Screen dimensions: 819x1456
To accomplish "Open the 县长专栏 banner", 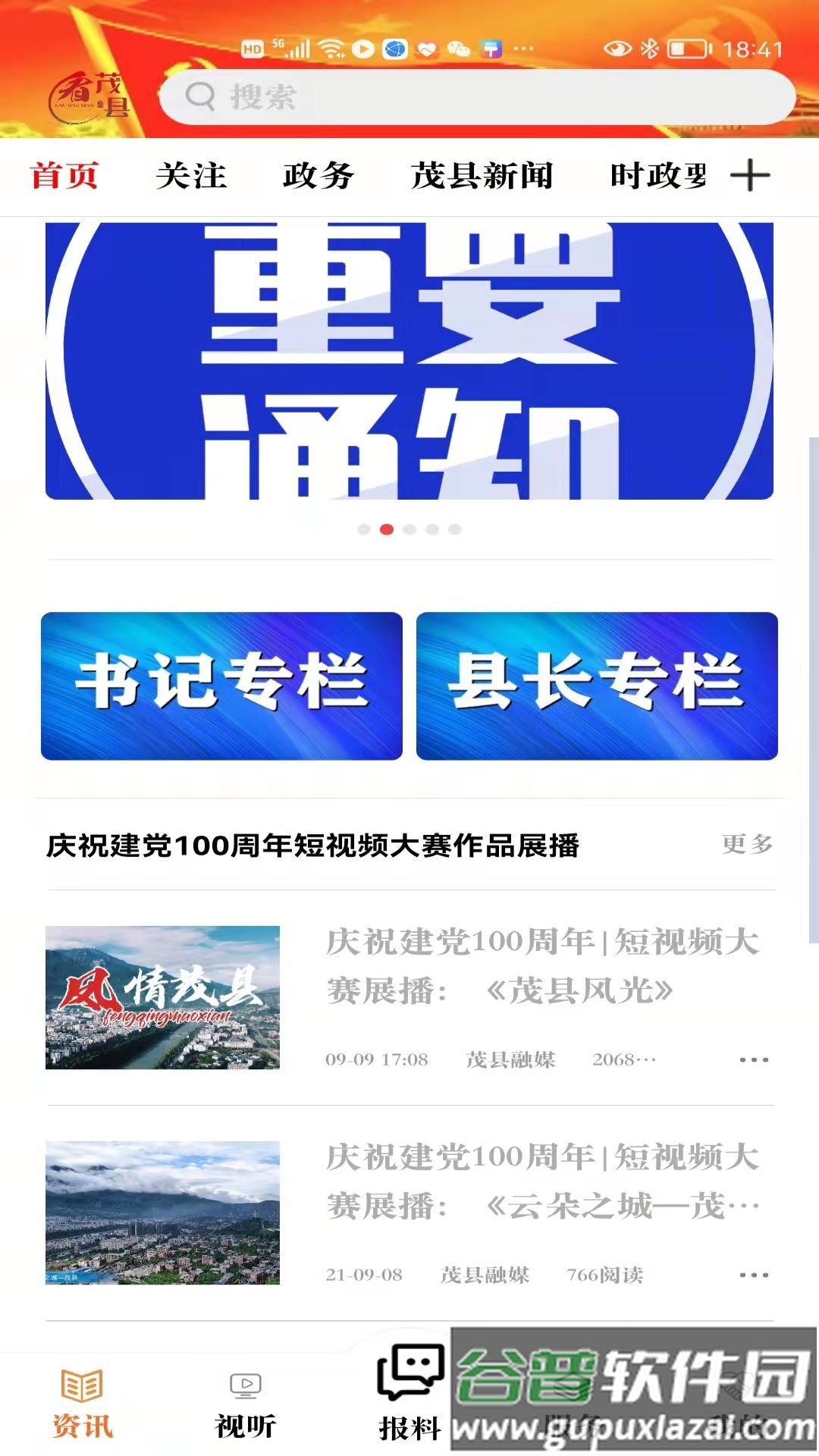I will coord(596,684).
